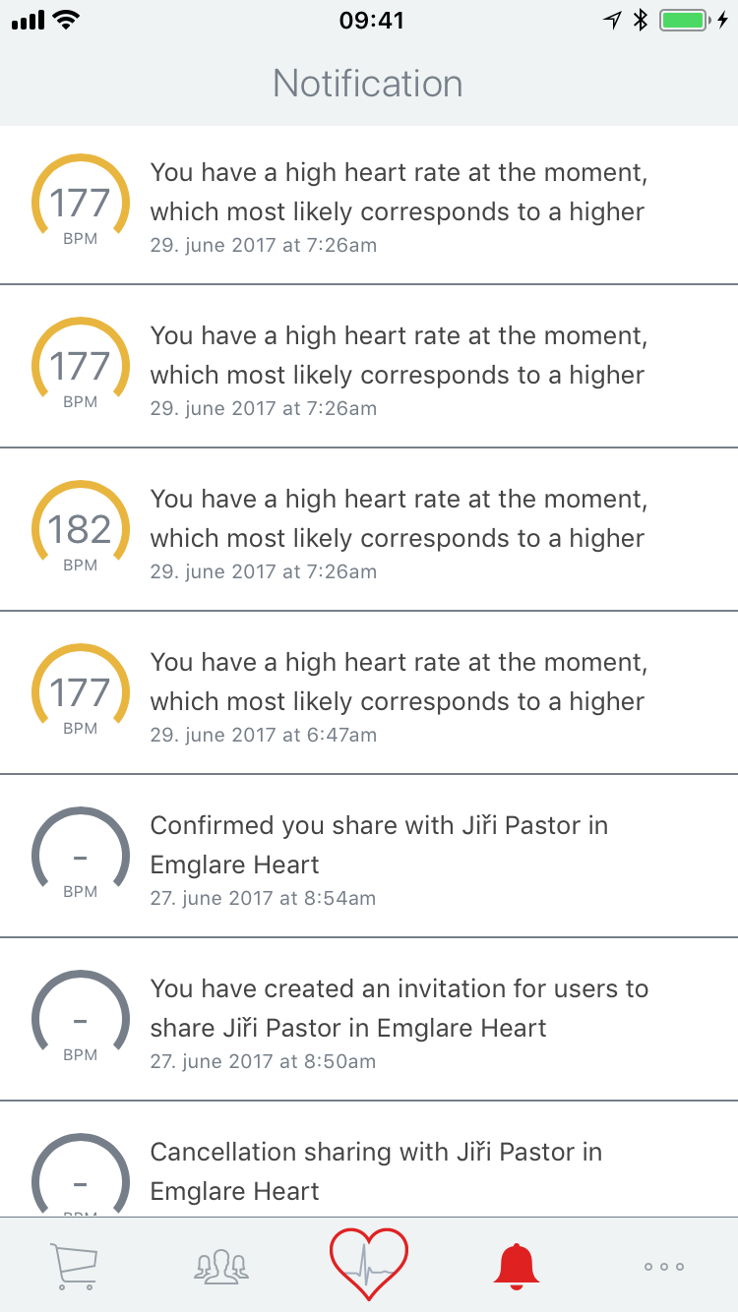Open the high heart rate alert from 7:26am
This screenshot has height=1312, width=738.
pos(398,203)
